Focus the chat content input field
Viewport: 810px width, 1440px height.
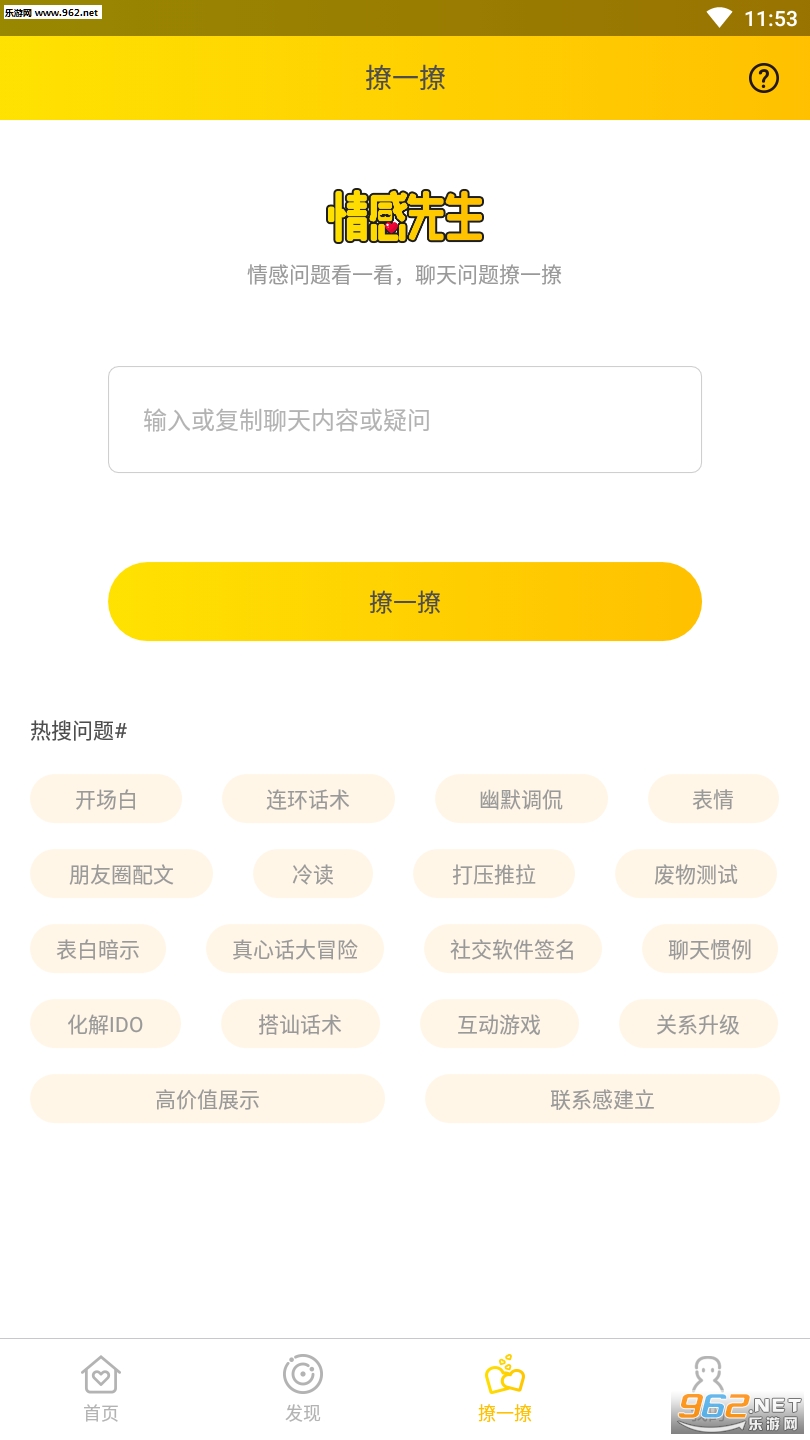coord(405,420)
